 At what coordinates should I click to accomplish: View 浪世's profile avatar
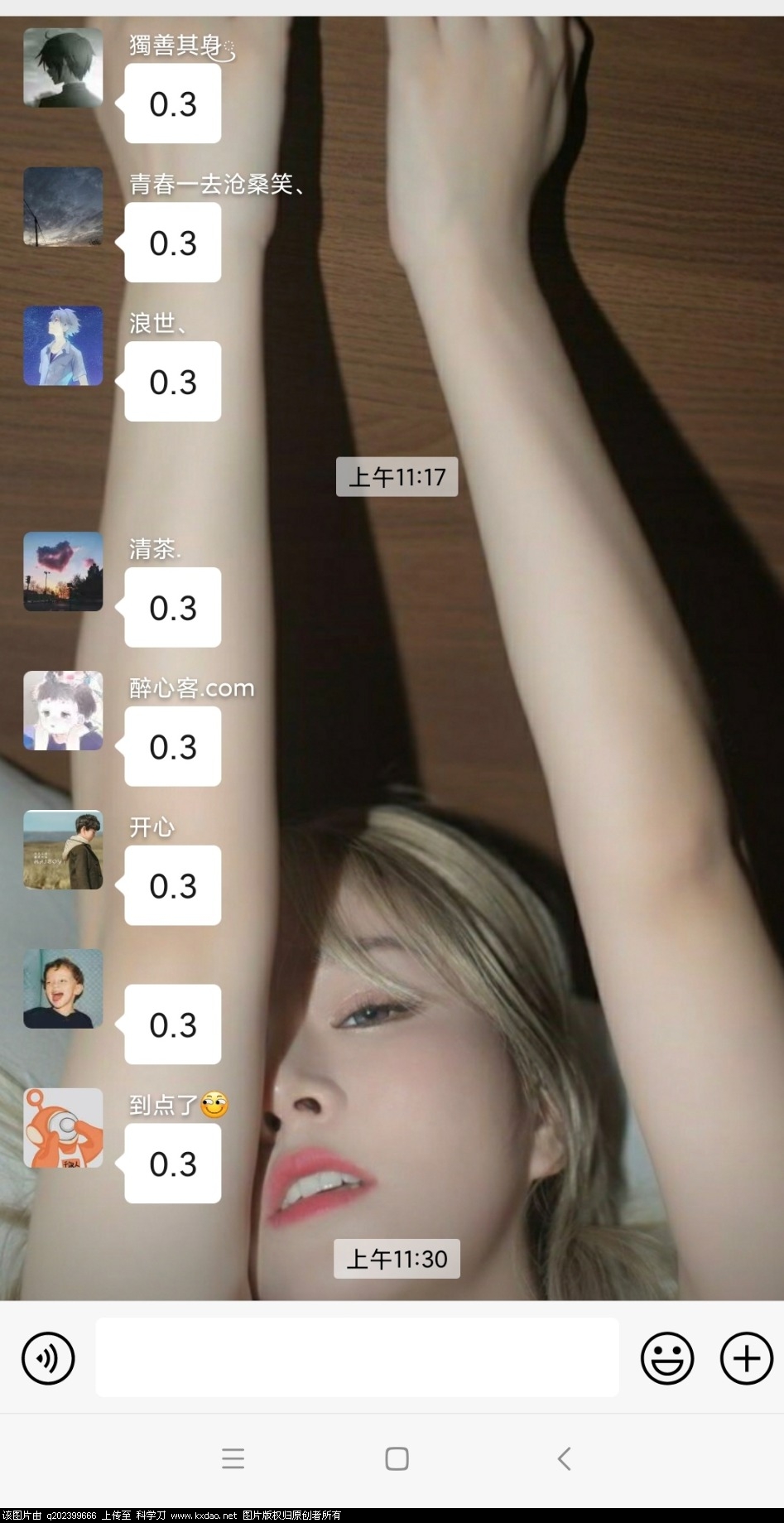[x=63, y=346]
